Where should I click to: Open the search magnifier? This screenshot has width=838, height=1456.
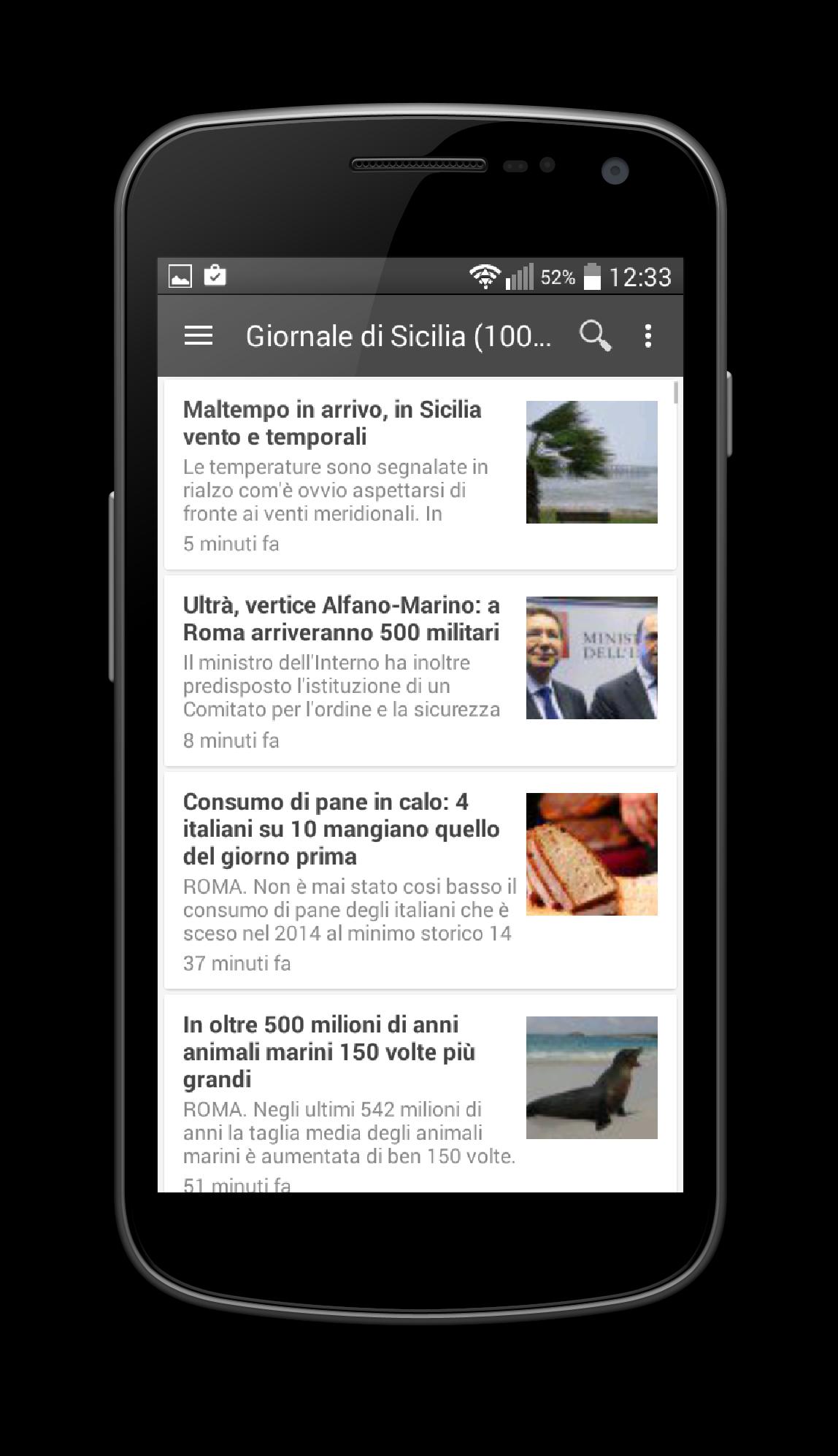pyautogui.click(x=595, y=336)
